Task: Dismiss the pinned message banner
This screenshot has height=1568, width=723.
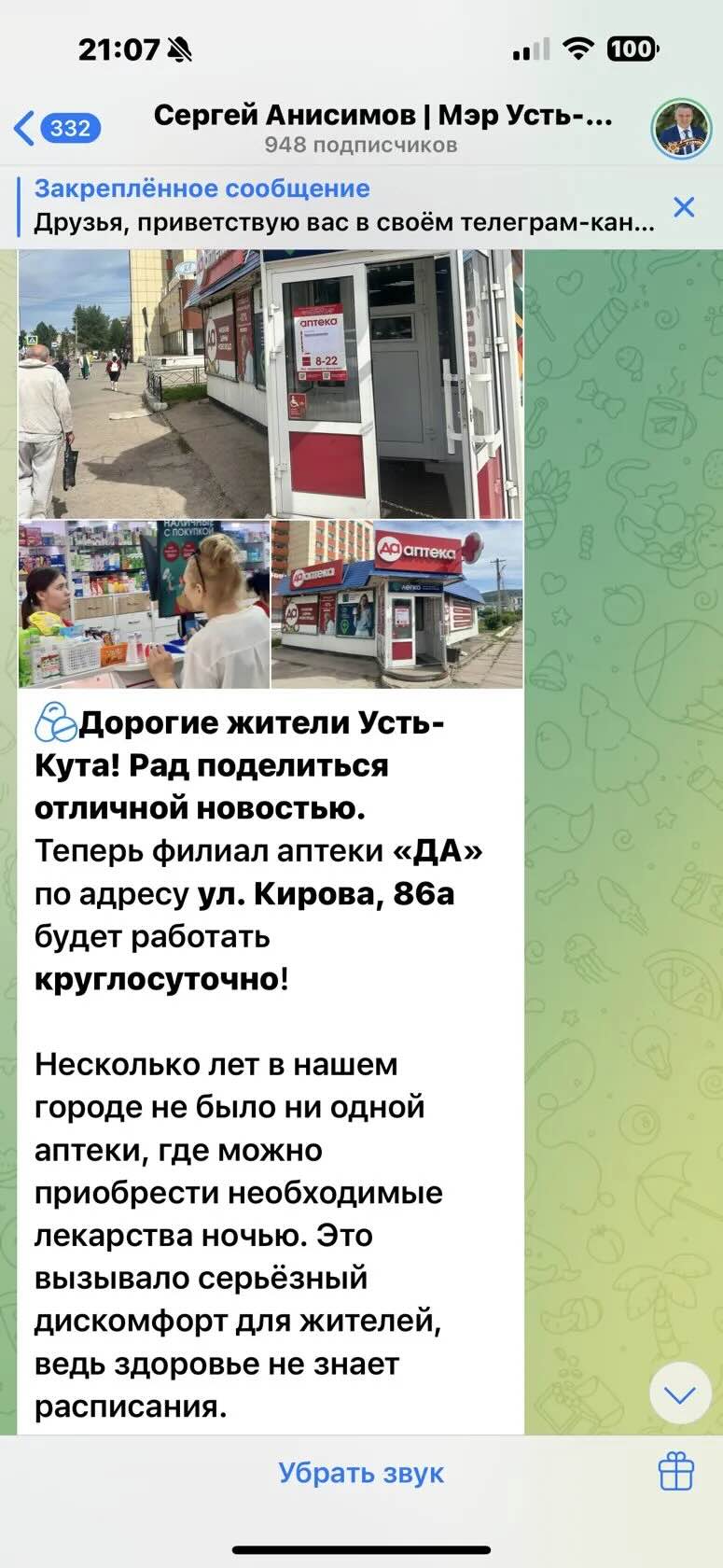Action: tap(684, 207)
